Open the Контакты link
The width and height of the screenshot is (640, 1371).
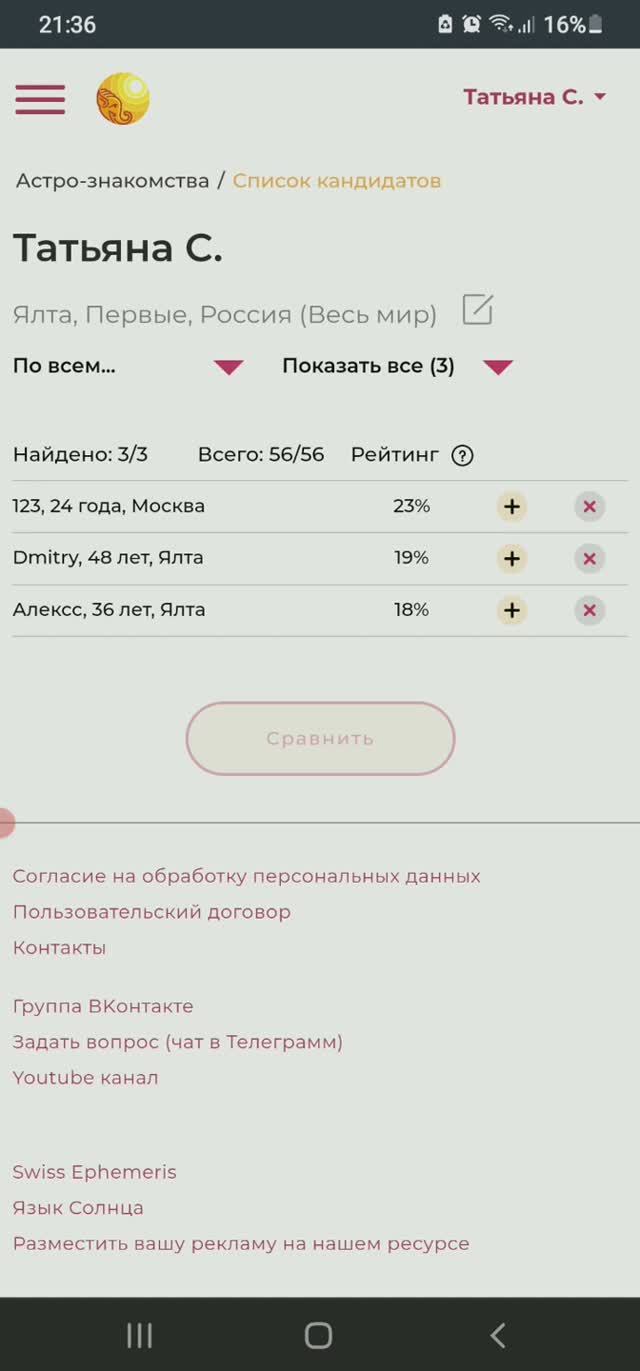[59, 948]
